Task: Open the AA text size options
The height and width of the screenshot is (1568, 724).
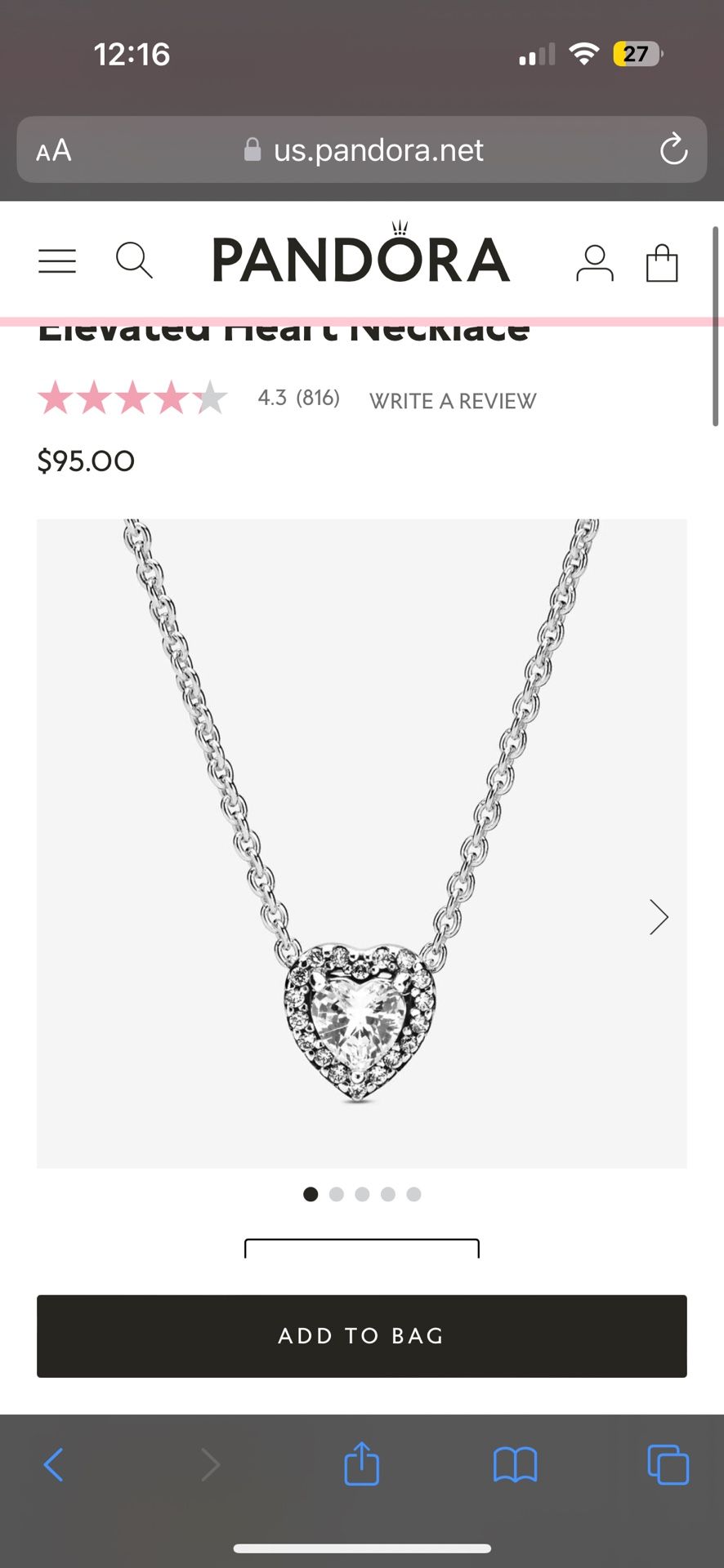Action: [x=54, y=150]
